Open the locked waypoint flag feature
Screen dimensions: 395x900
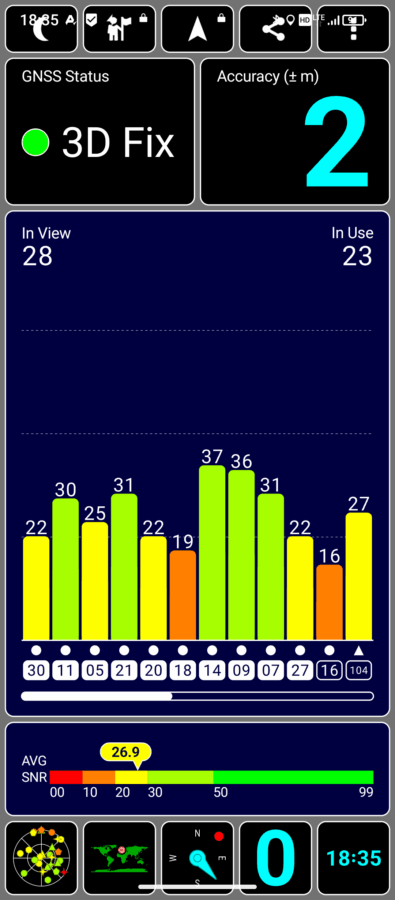(x=119, y=29)
